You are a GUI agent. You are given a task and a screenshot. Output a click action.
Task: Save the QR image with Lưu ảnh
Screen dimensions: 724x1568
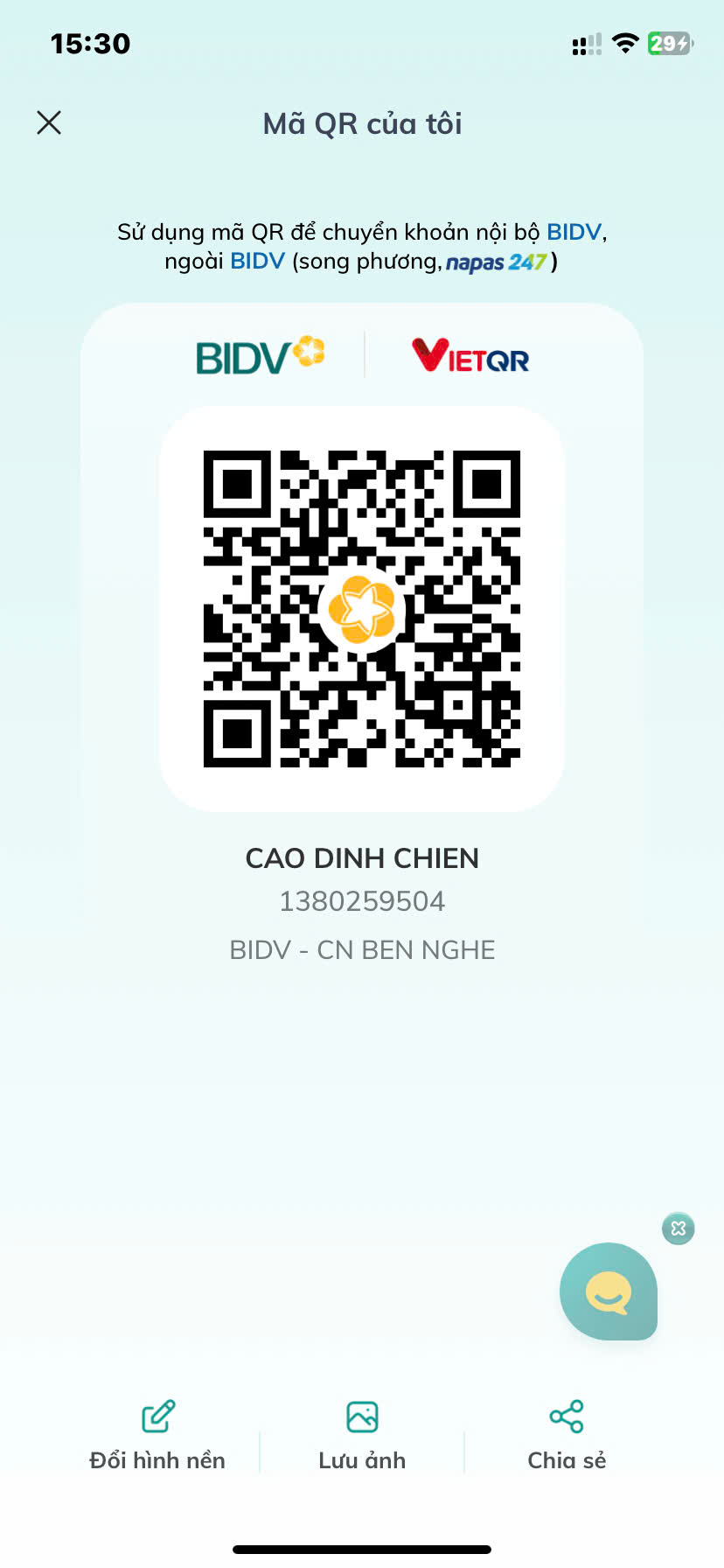coord(362,1436)
